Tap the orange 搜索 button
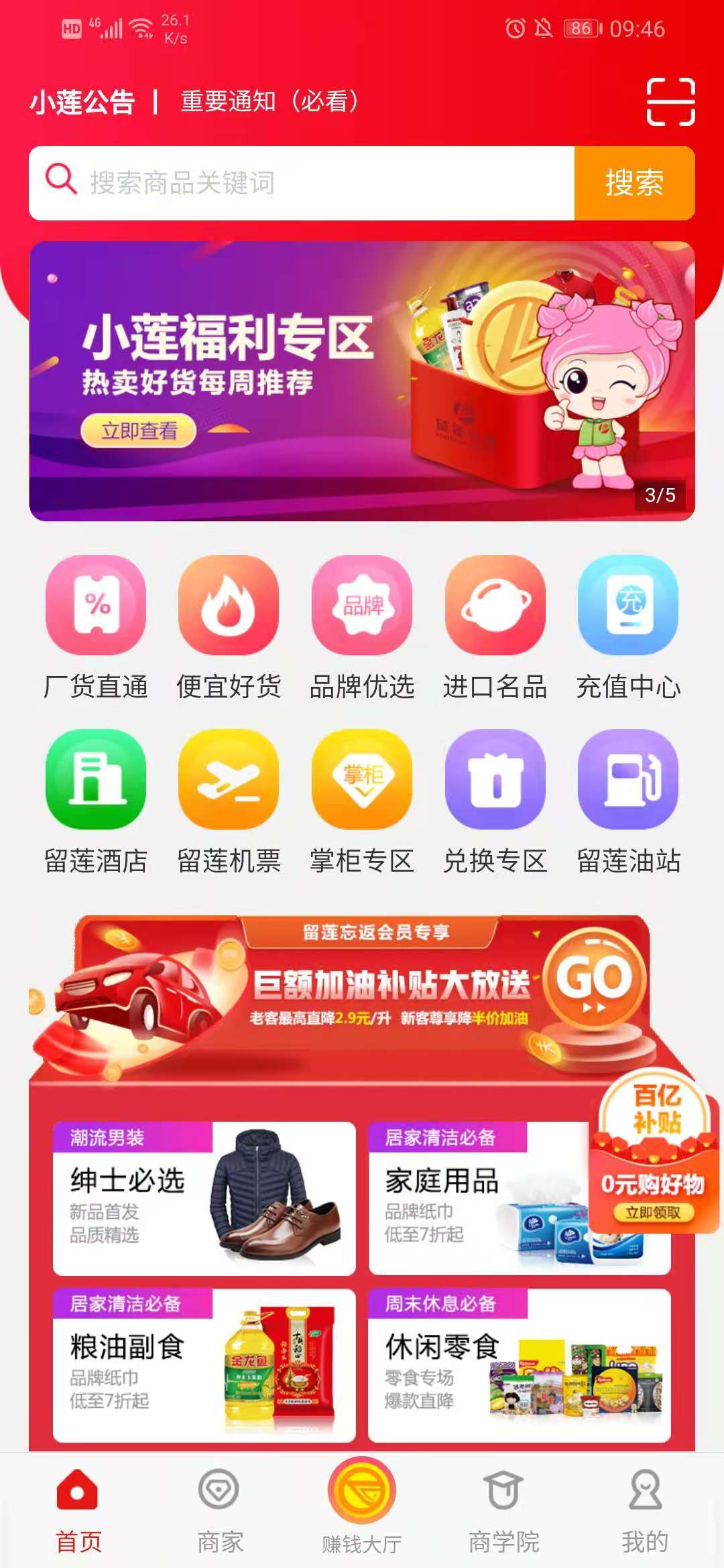This screenshot has width=724, height=1568. (x=634, y=183)
